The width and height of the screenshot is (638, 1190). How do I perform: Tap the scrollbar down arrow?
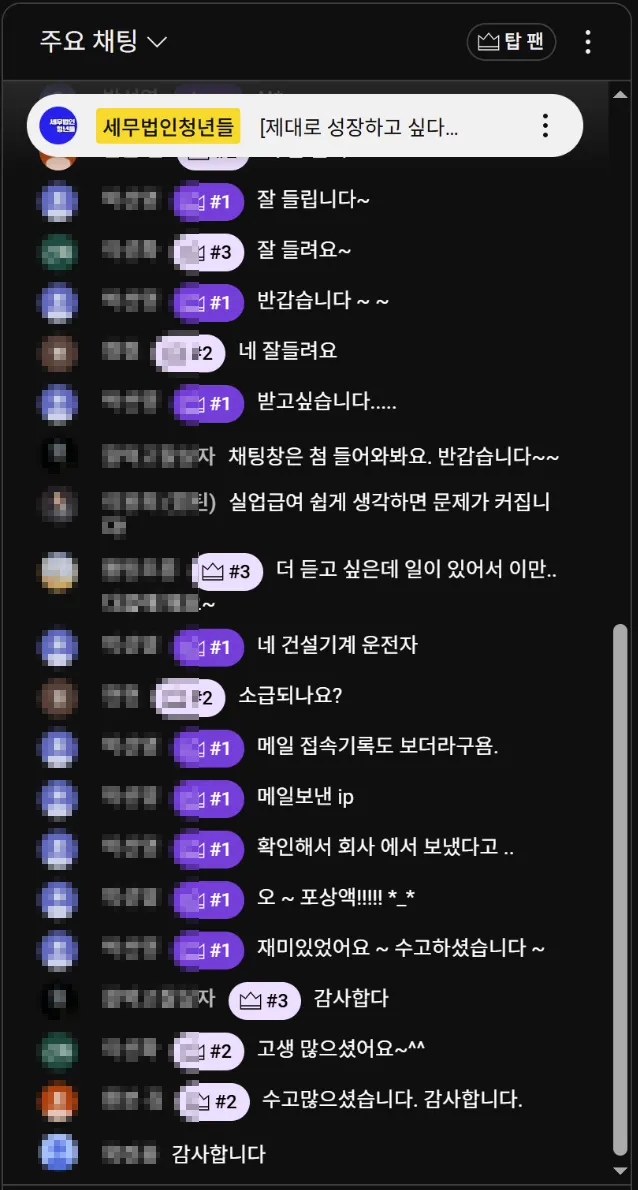pos(621,1170)
